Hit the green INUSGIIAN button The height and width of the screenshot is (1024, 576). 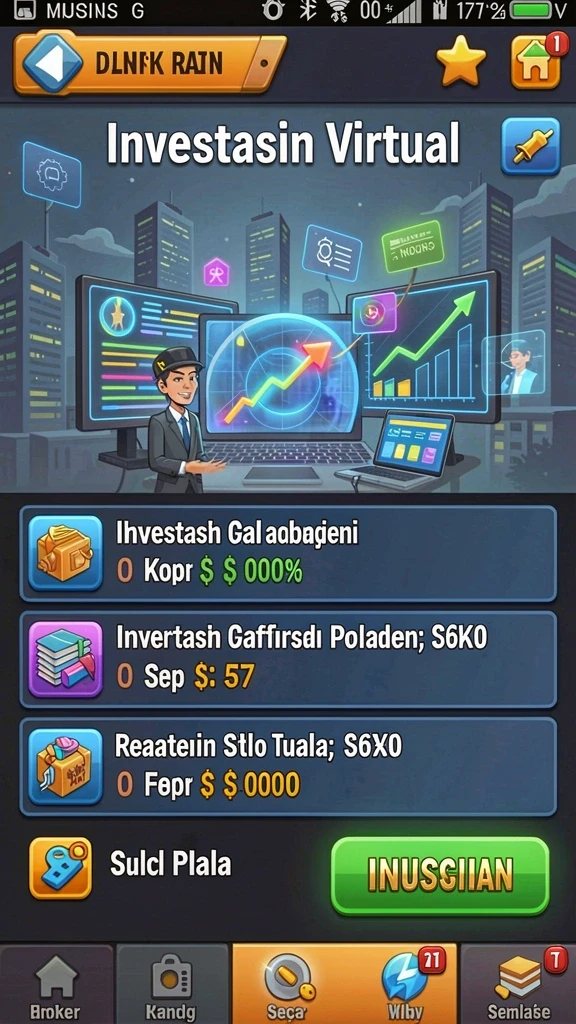click(440, 876)
